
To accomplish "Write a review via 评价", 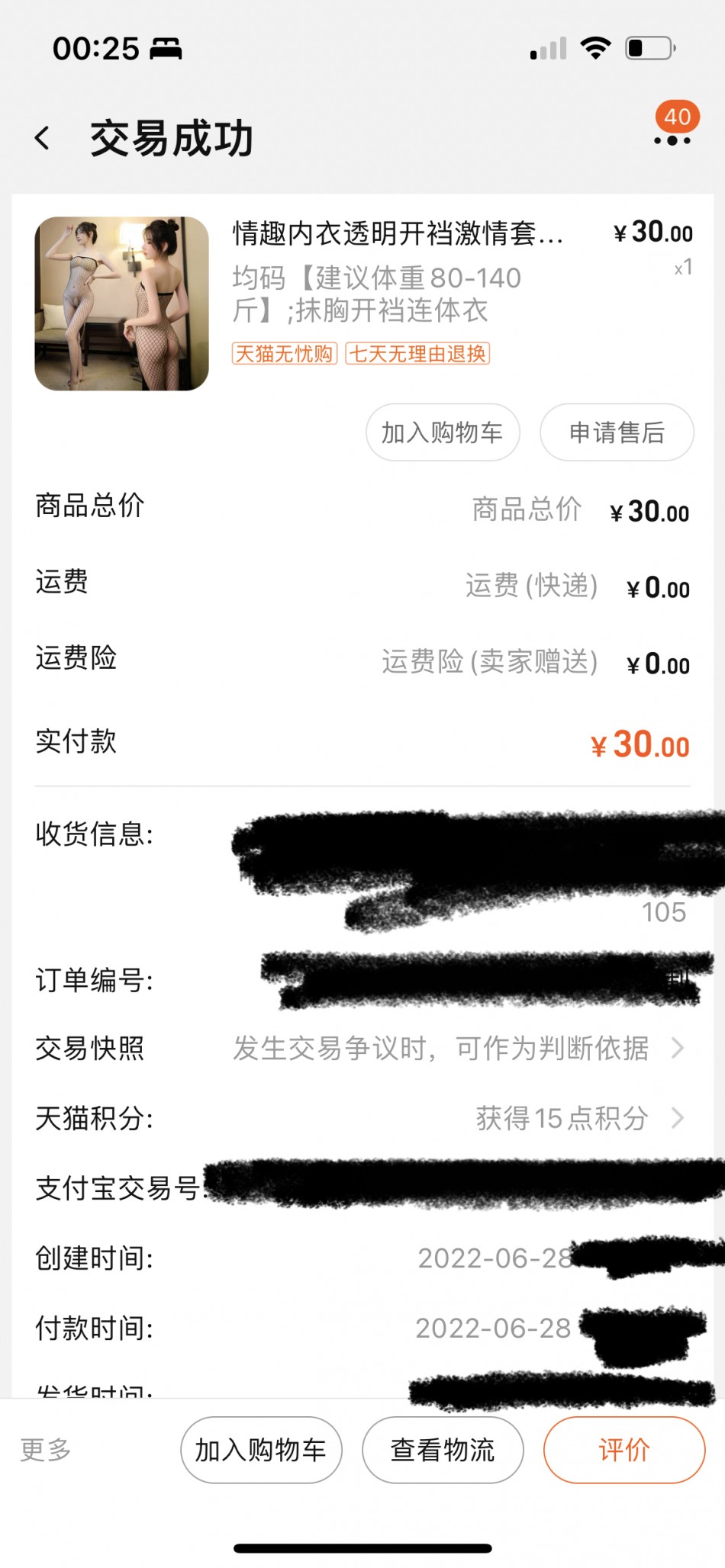I will [623, 1450].
